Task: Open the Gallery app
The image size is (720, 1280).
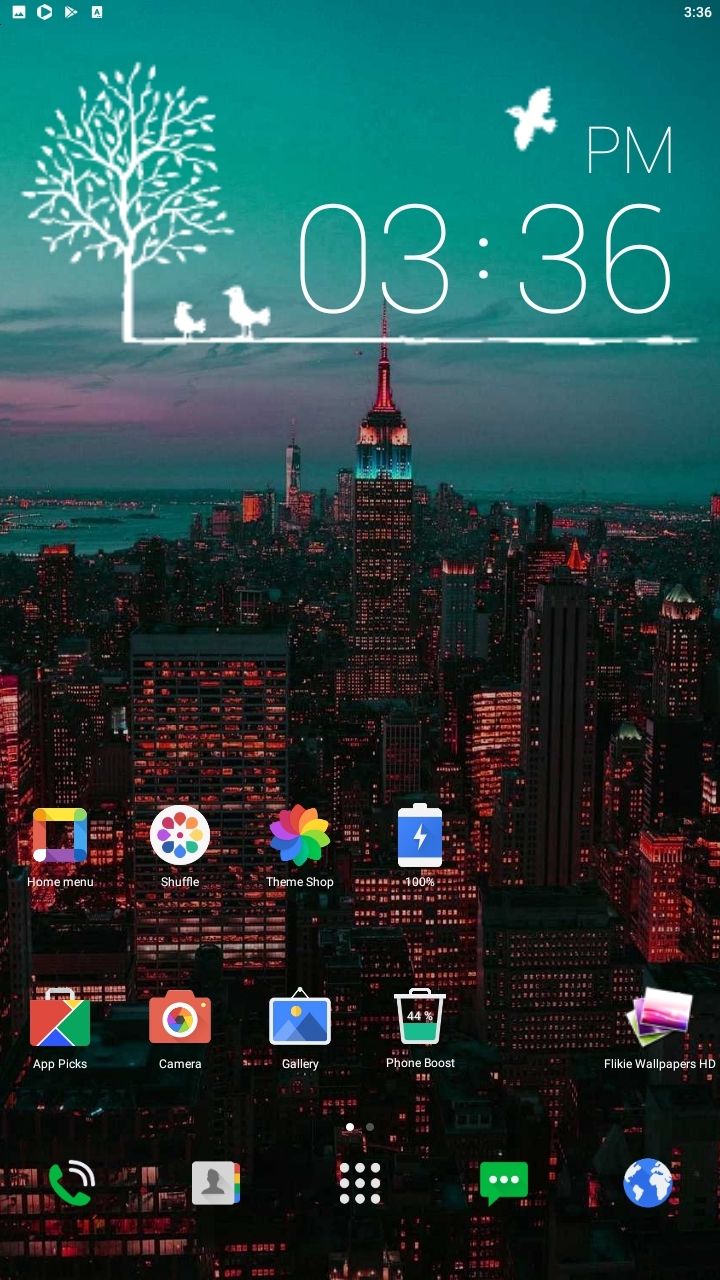Action: [300, 1018]
